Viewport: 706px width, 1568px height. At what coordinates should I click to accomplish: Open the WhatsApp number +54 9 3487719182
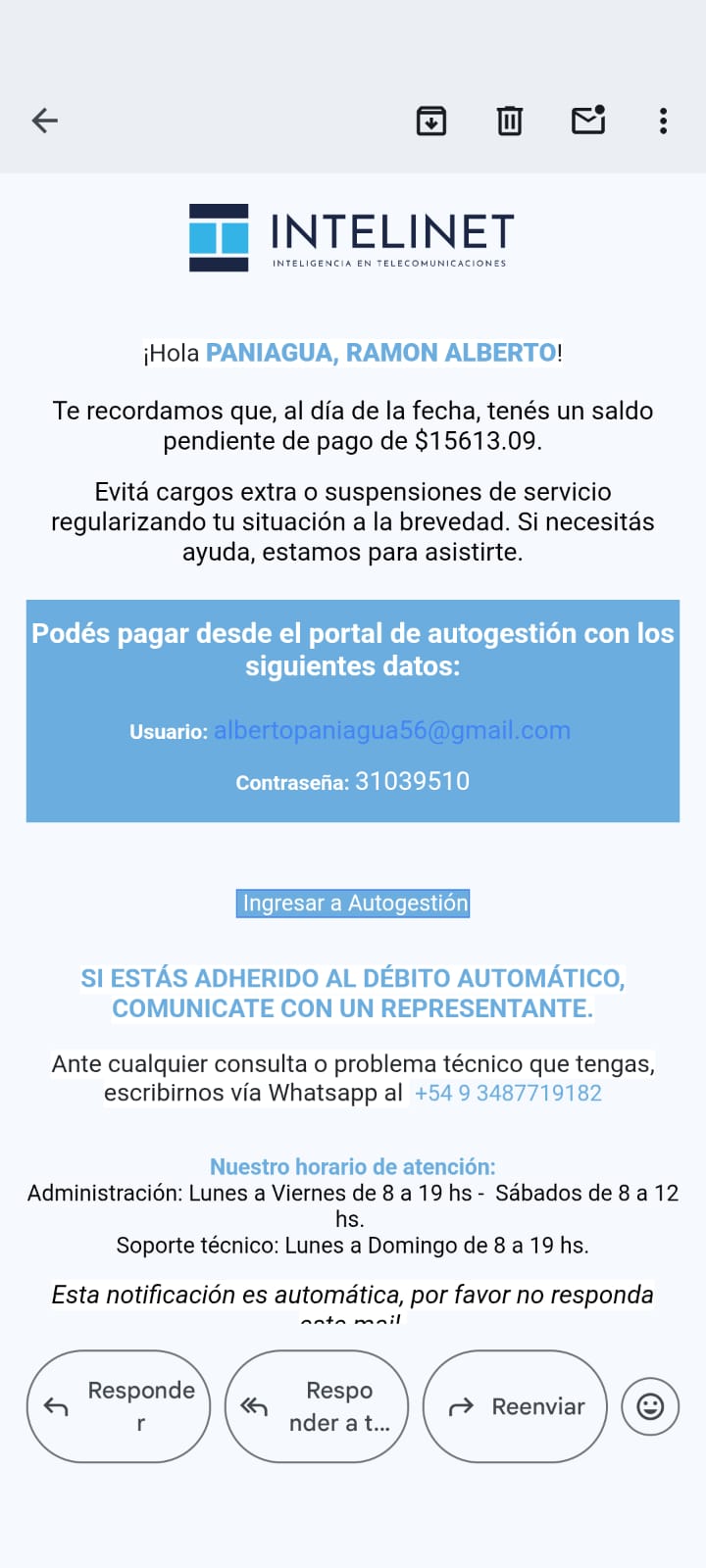(508, 1093)
